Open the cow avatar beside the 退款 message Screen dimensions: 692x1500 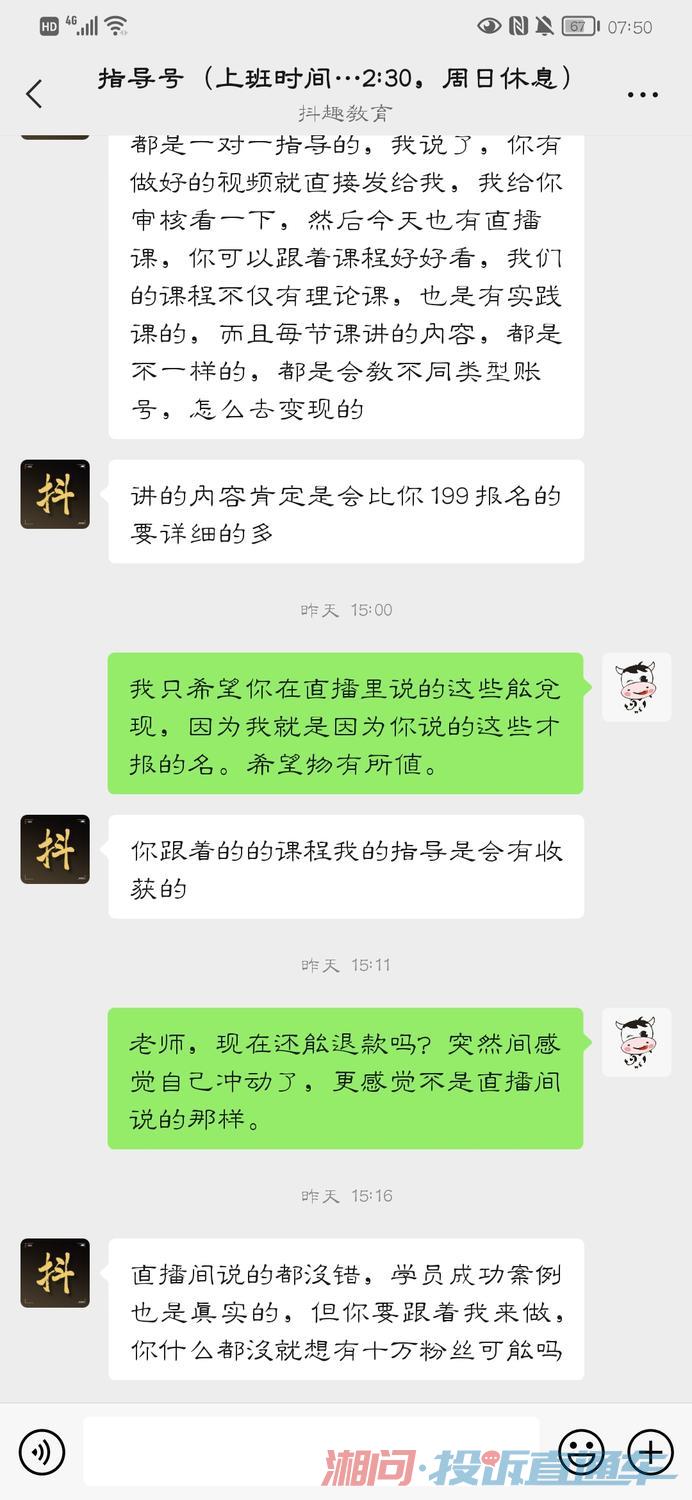tap(636, 1042)
